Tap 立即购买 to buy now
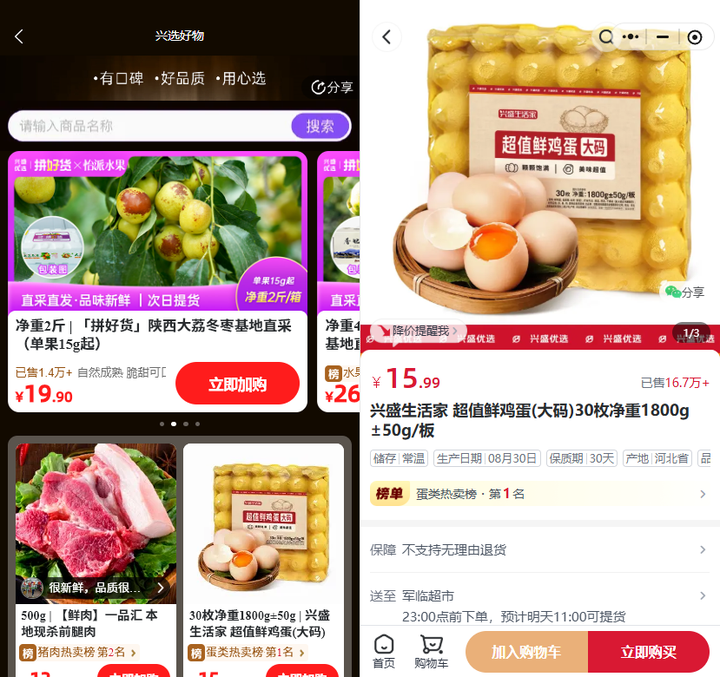Viewport: 720px width, 677px height. coord(649,652)
